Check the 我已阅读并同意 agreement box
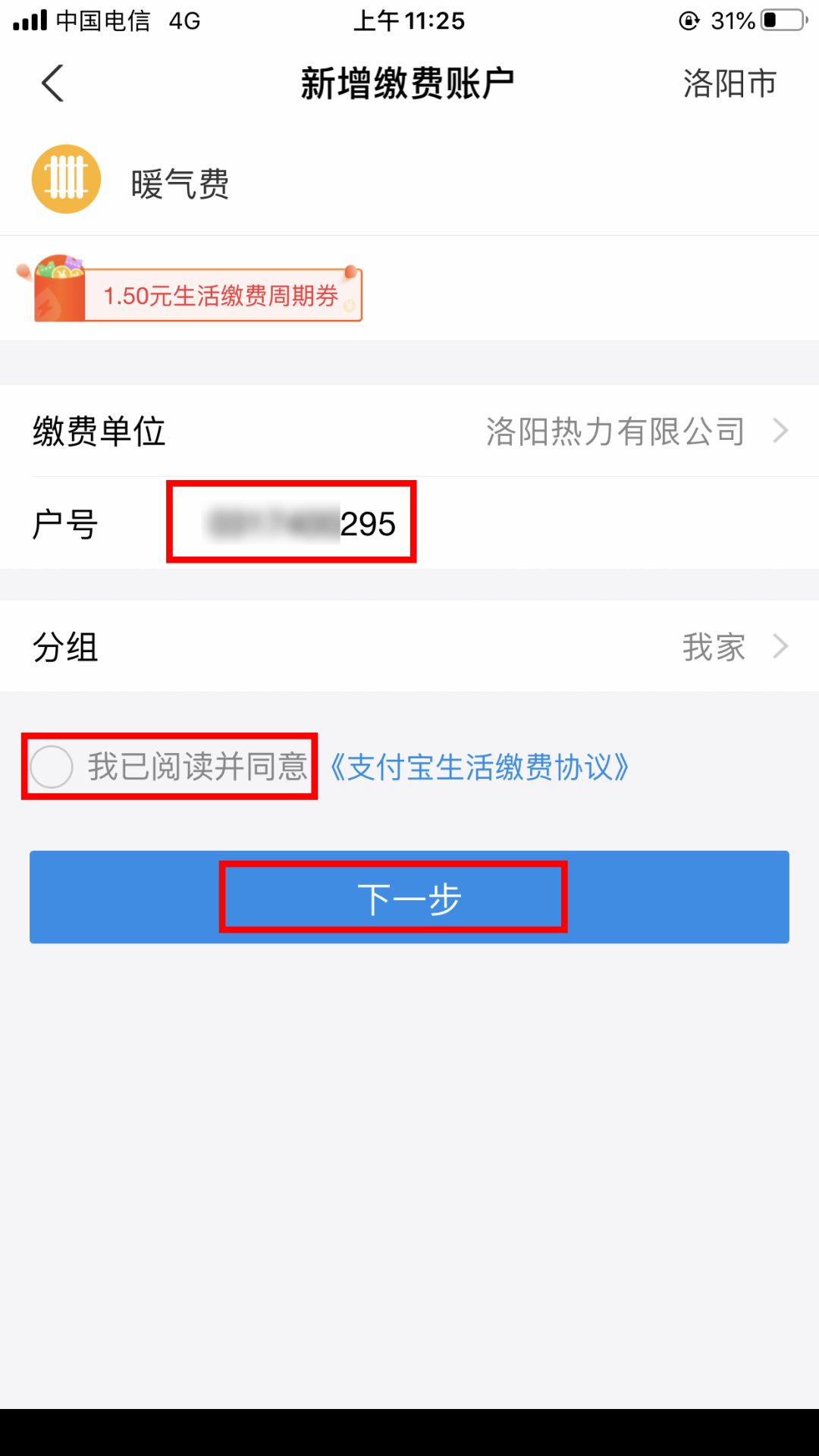The image size is (819, 1456). pyautogui.click(x=52, y=767)
